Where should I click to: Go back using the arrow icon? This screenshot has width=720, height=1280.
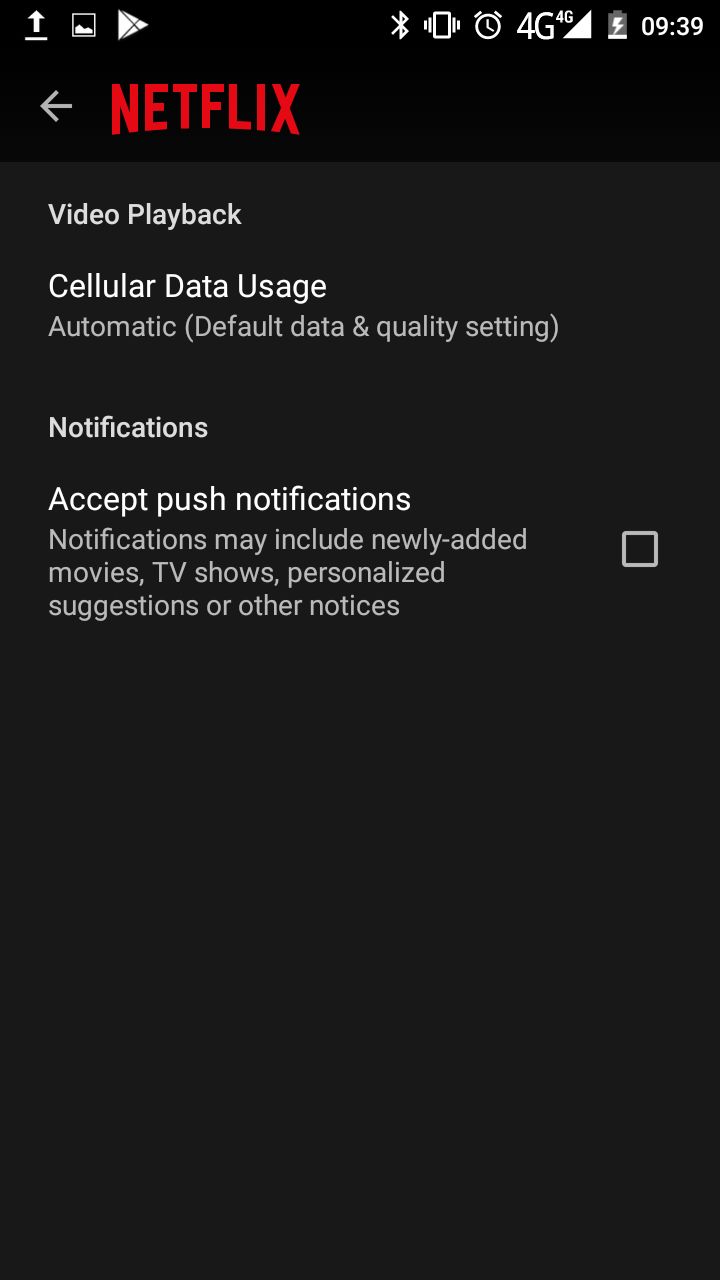pos(56,106)
